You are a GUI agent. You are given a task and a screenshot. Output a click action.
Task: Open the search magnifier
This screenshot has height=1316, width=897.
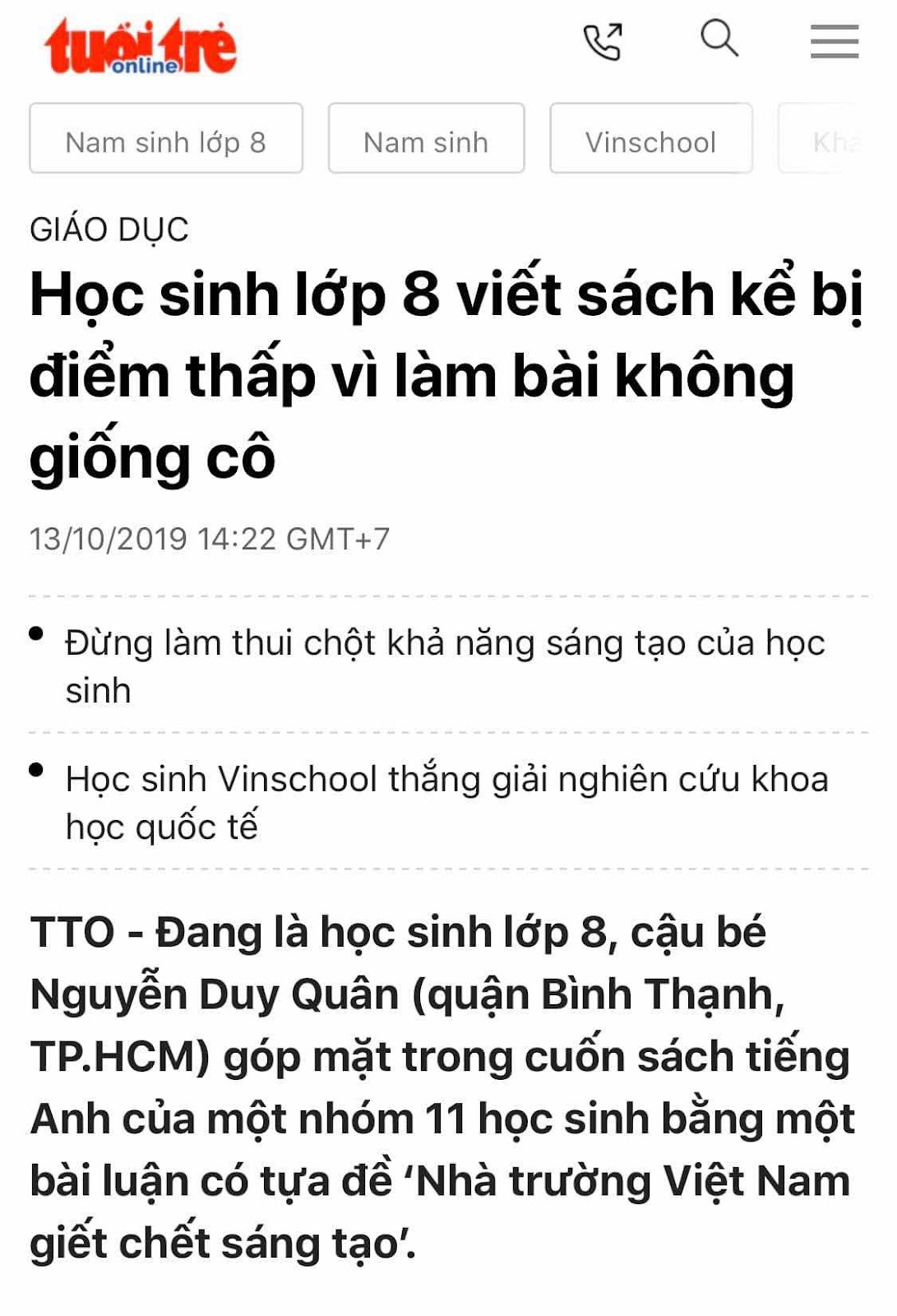pyautogui.click(x=719, y=39)
